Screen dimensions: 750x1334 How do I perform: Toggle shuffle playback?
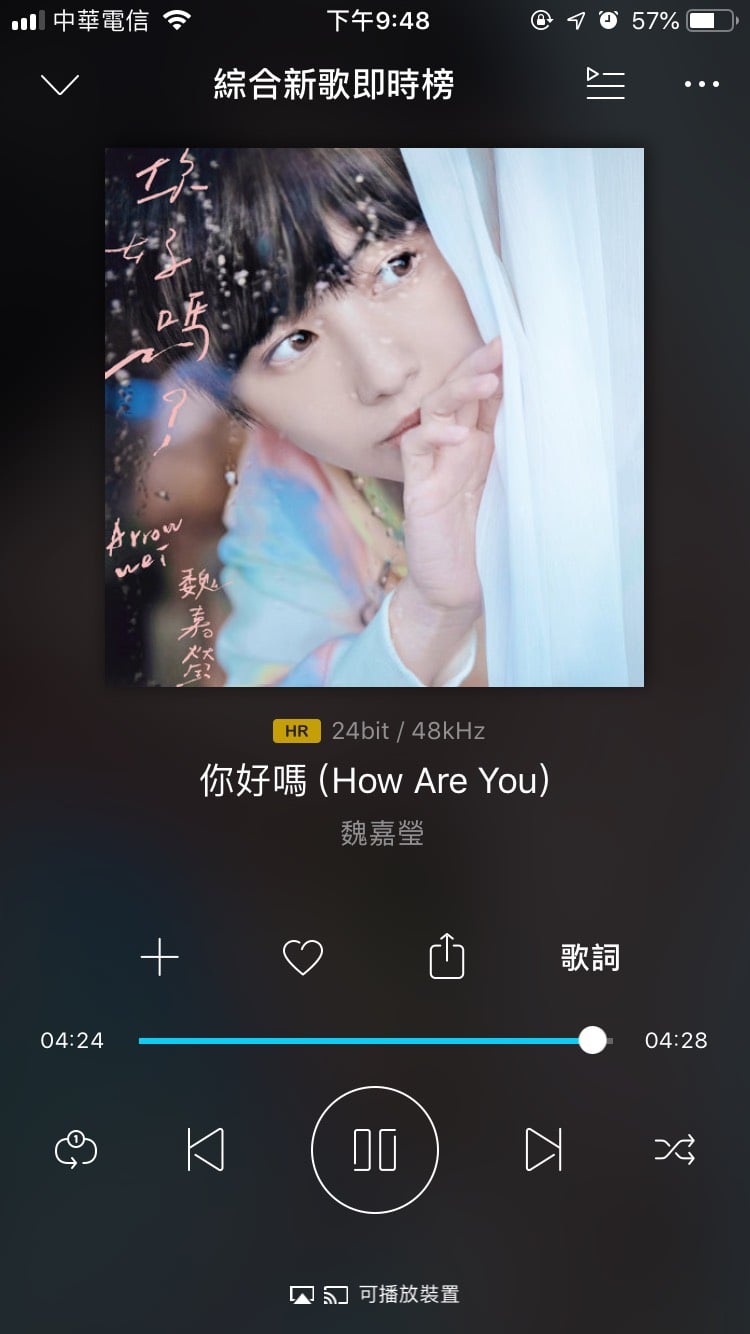pyautogui.click(x=674, y=1150)
